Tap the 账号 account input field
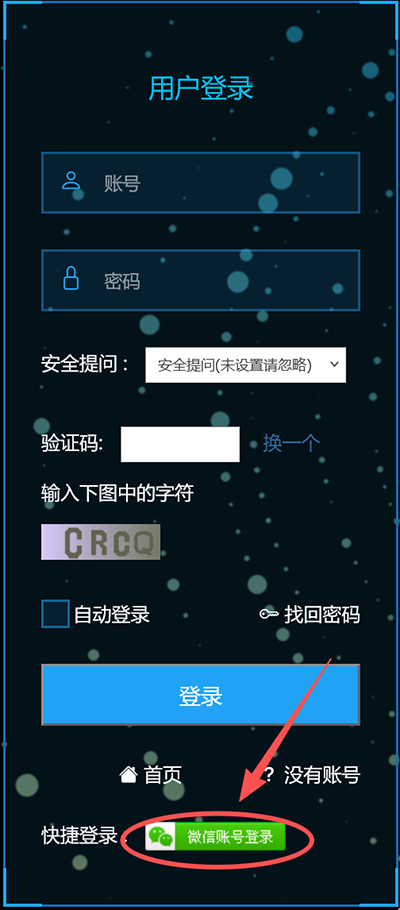 pos(200,183)
